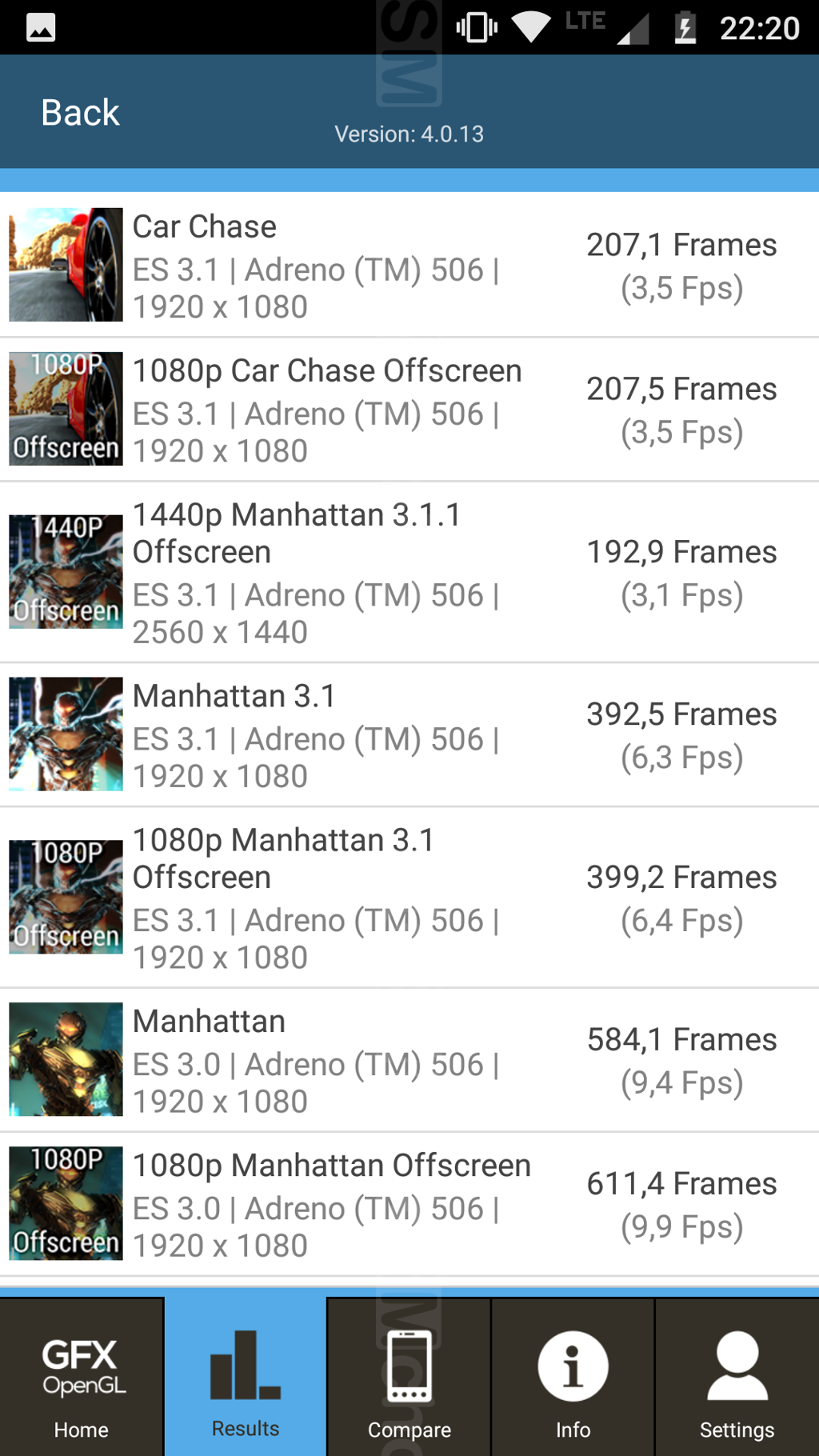Image resolution: width=819 pixels, height=1456 pixels.
Task: Open the Info tab
Action: coord(573,1378)
